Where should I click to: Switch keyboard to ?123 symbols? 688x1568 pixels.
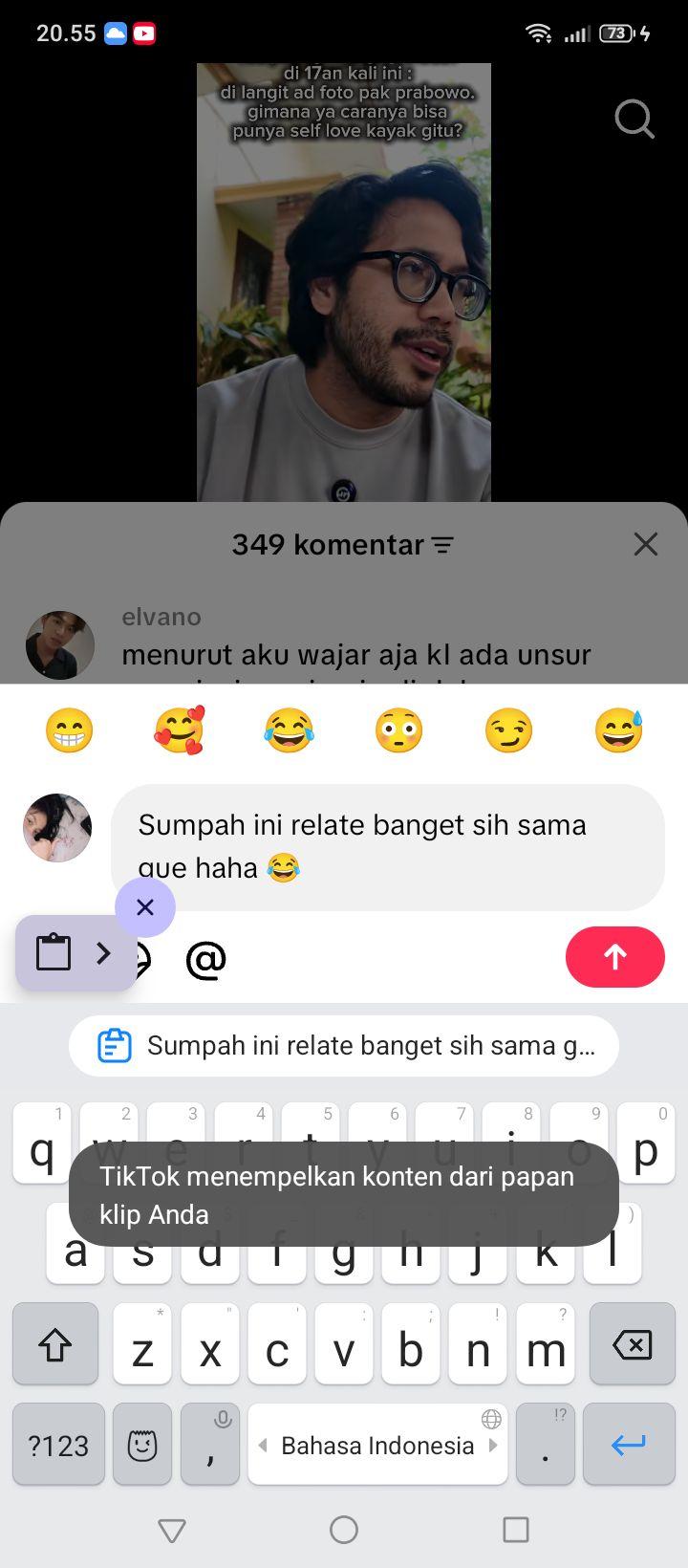pos(58,1445)
